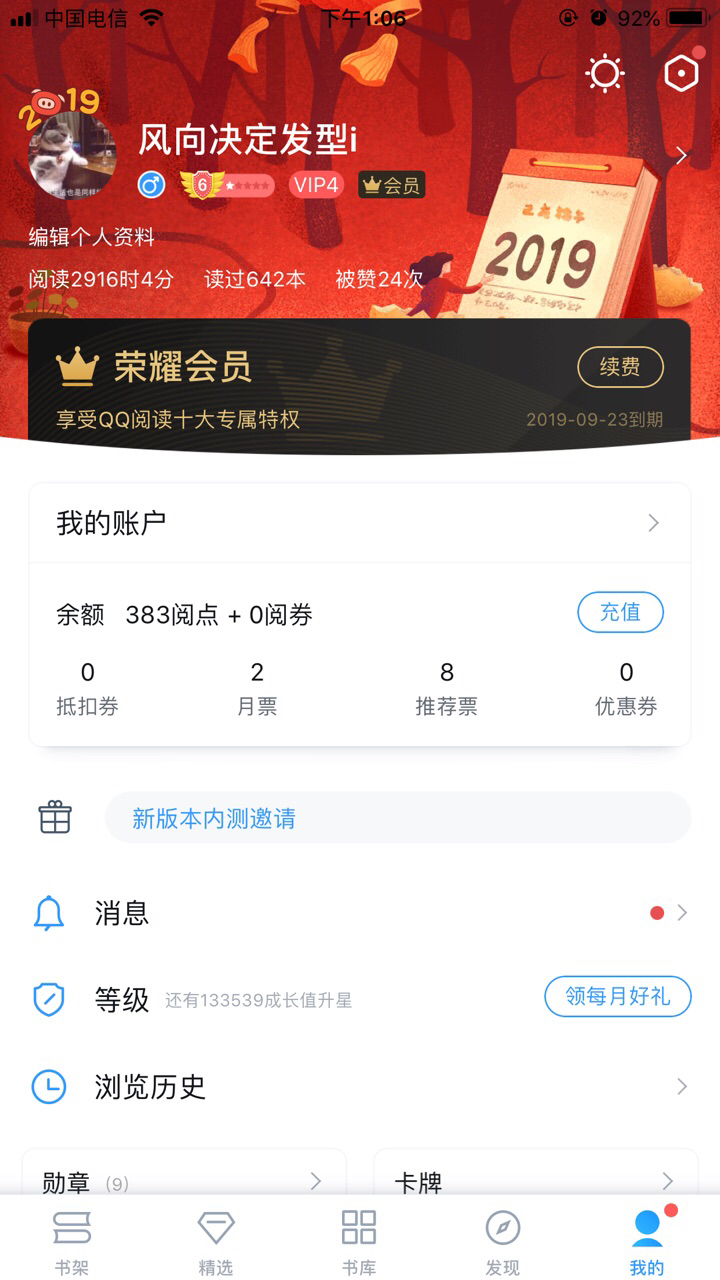The image size is (720, 1280).
Task: Open settings via the hexagon icon
Action: pyautogui.click(x=681, y=74)
